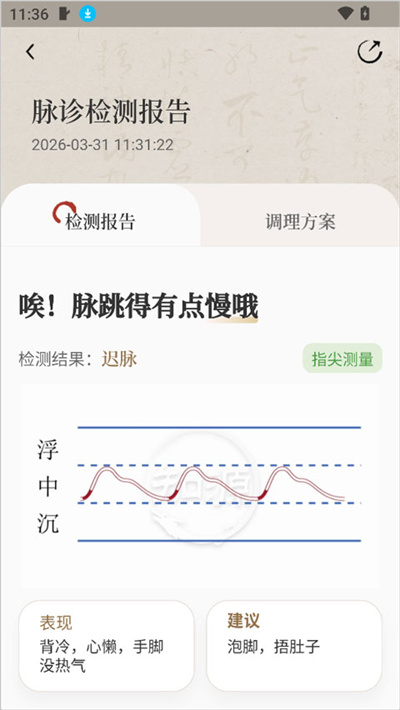Switch to the 调理方案 tab
Screen dimensions: 400x710
pos(300,222)
